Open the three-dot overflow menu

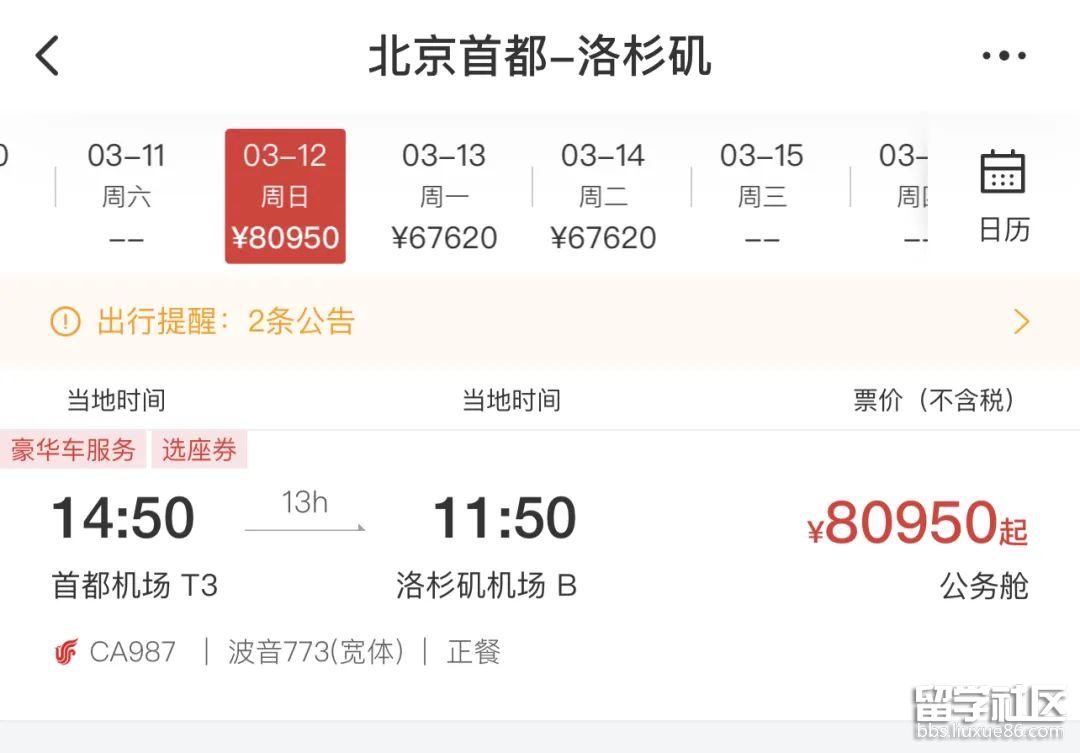click(x=1003, y=56)
